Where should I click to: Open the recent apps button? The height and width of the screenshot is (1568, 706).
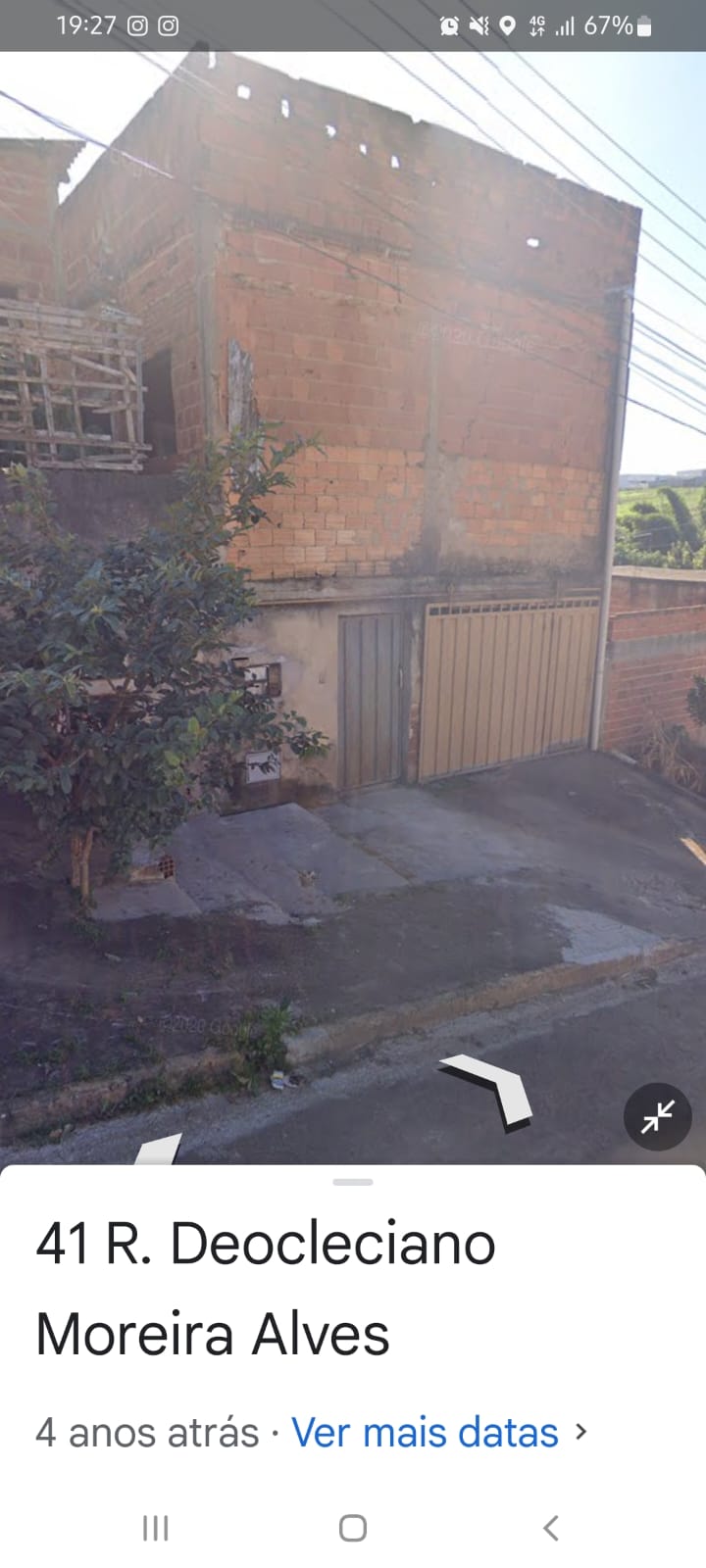pyautogui.click(x=156, y=1527)
